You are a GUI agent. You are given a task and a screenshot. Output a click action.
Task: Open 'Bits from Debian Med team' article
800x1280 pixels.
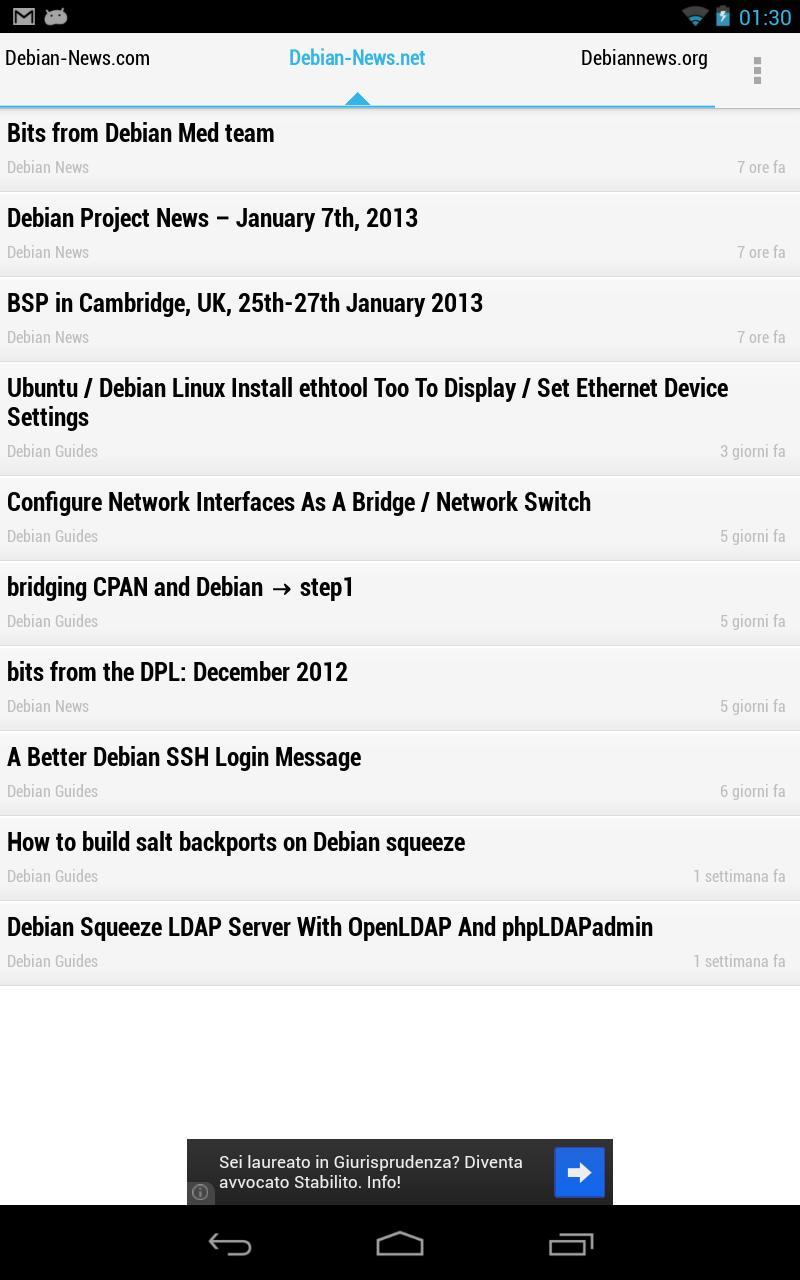[x=400, y=148]
